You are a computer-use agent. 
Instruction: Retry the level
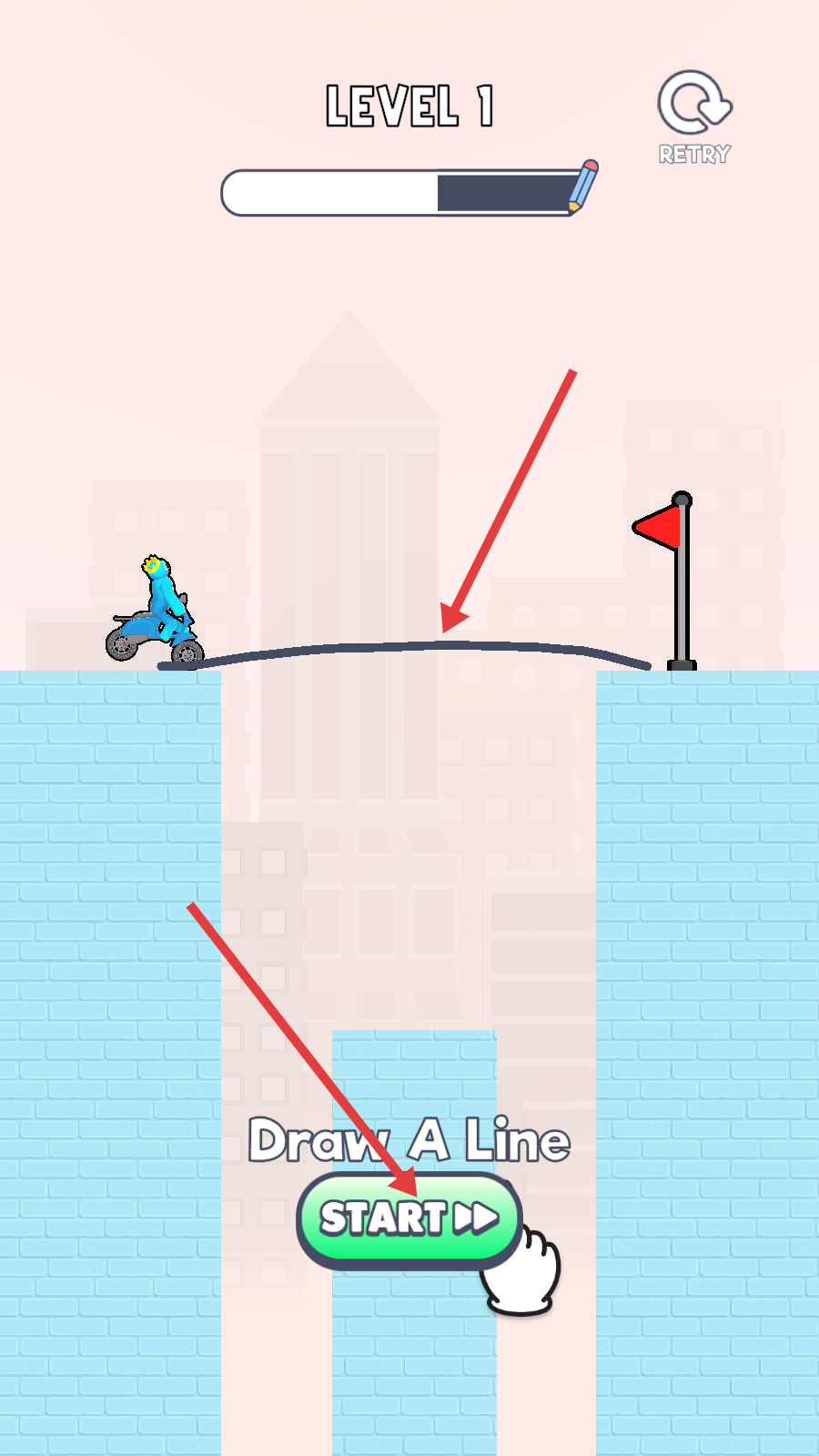tap(695, 118)
